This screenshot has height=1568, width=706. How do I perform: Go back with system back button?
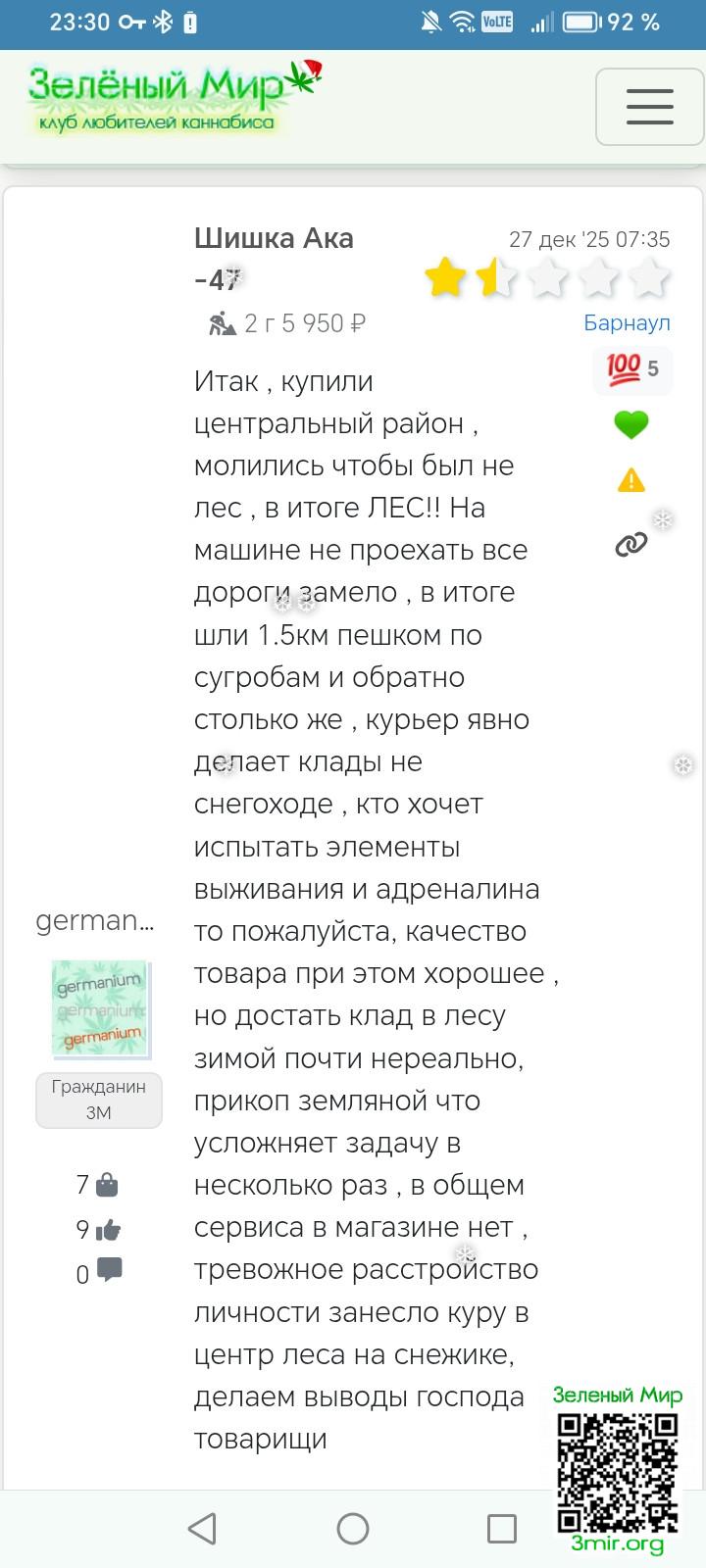coord(202,1529)
